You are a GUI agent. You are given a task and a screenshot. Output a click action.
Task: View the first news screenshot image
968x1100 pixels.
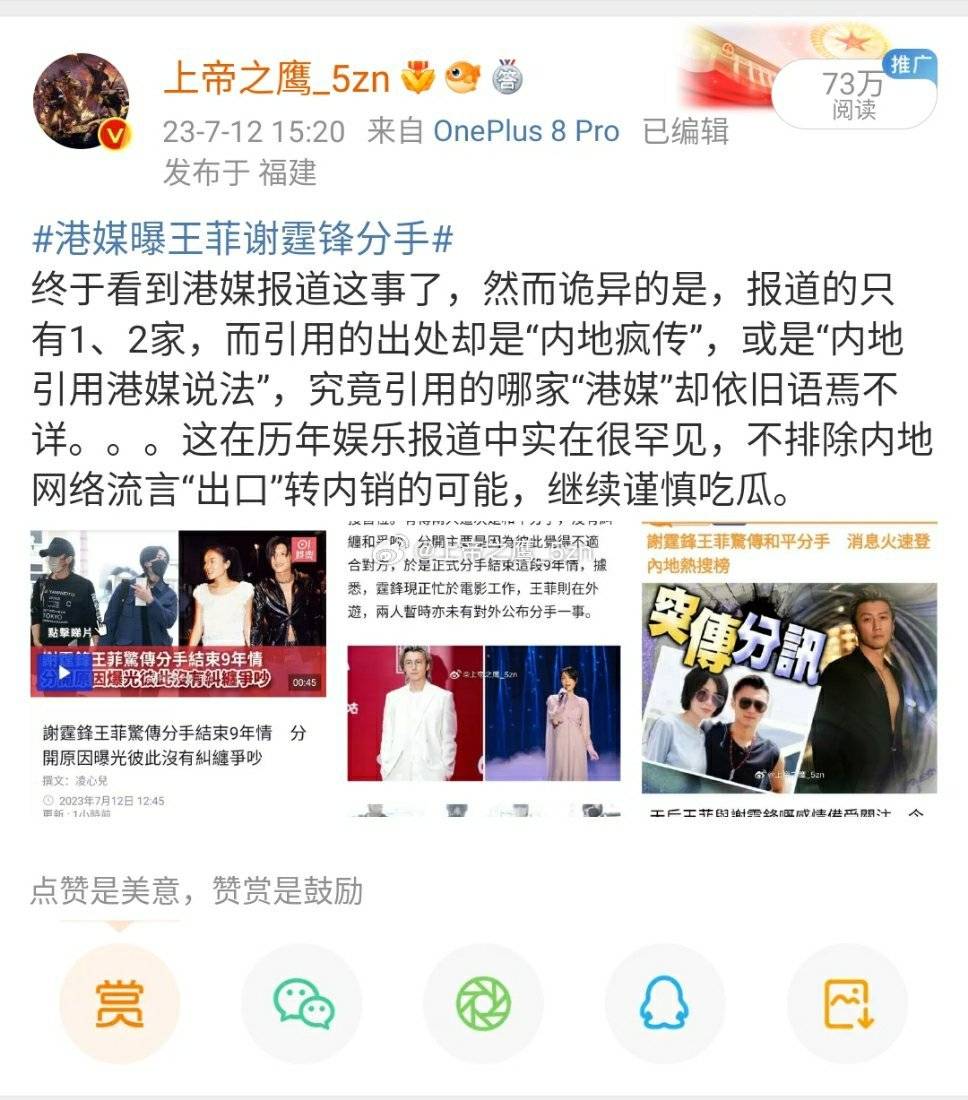pyautogui.click(x=178, y=672)
